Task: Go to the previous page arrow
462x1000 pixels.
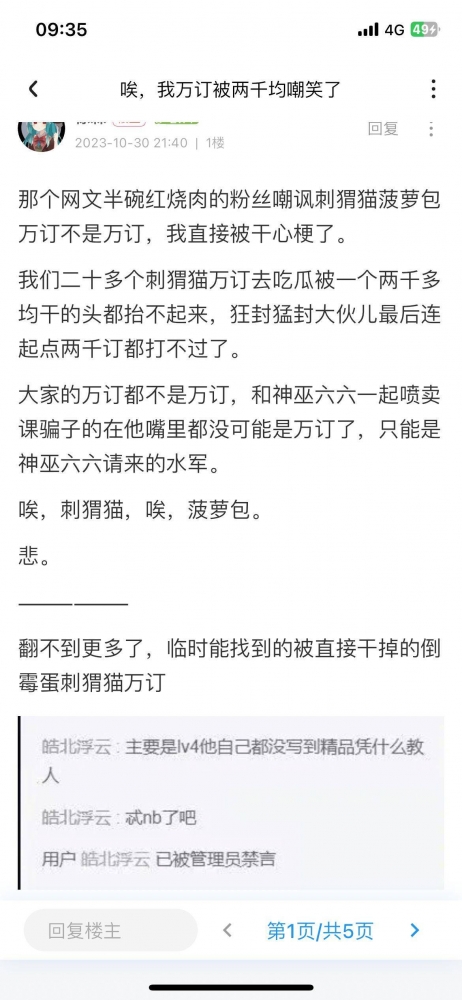Action: [x=227, y=930]
